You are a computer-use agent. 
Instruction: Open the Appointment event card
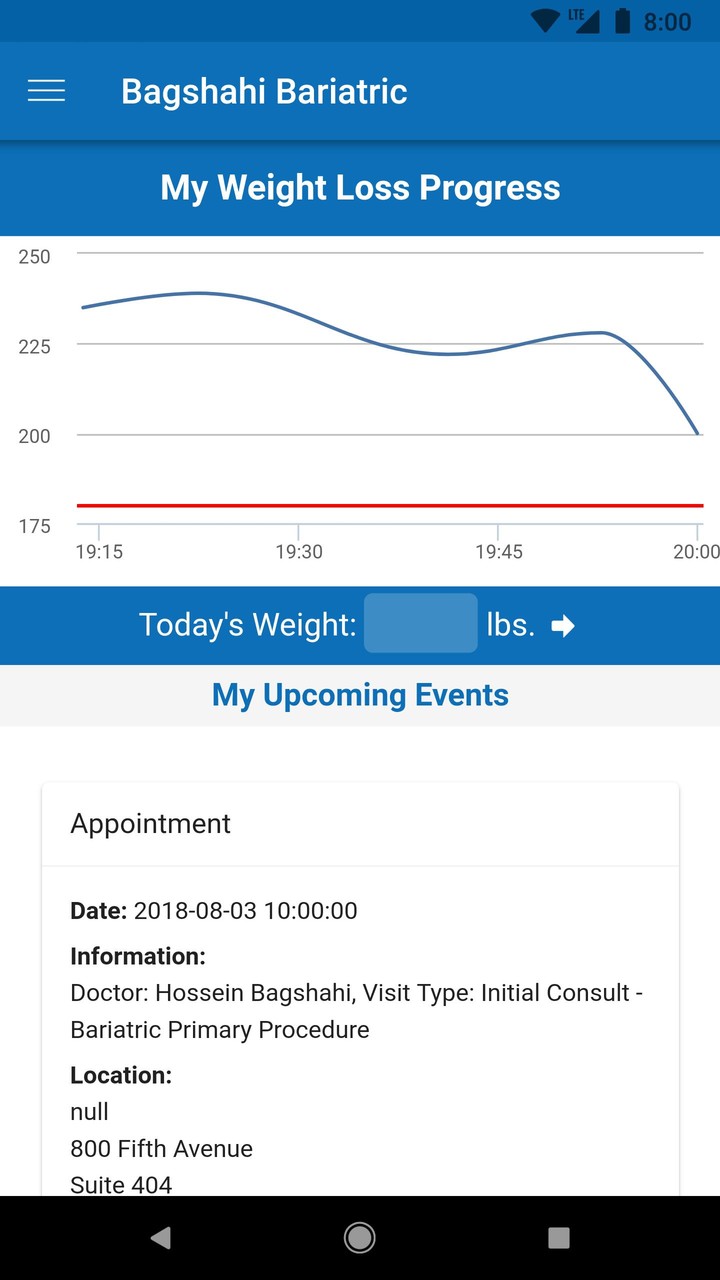(360, 824)
